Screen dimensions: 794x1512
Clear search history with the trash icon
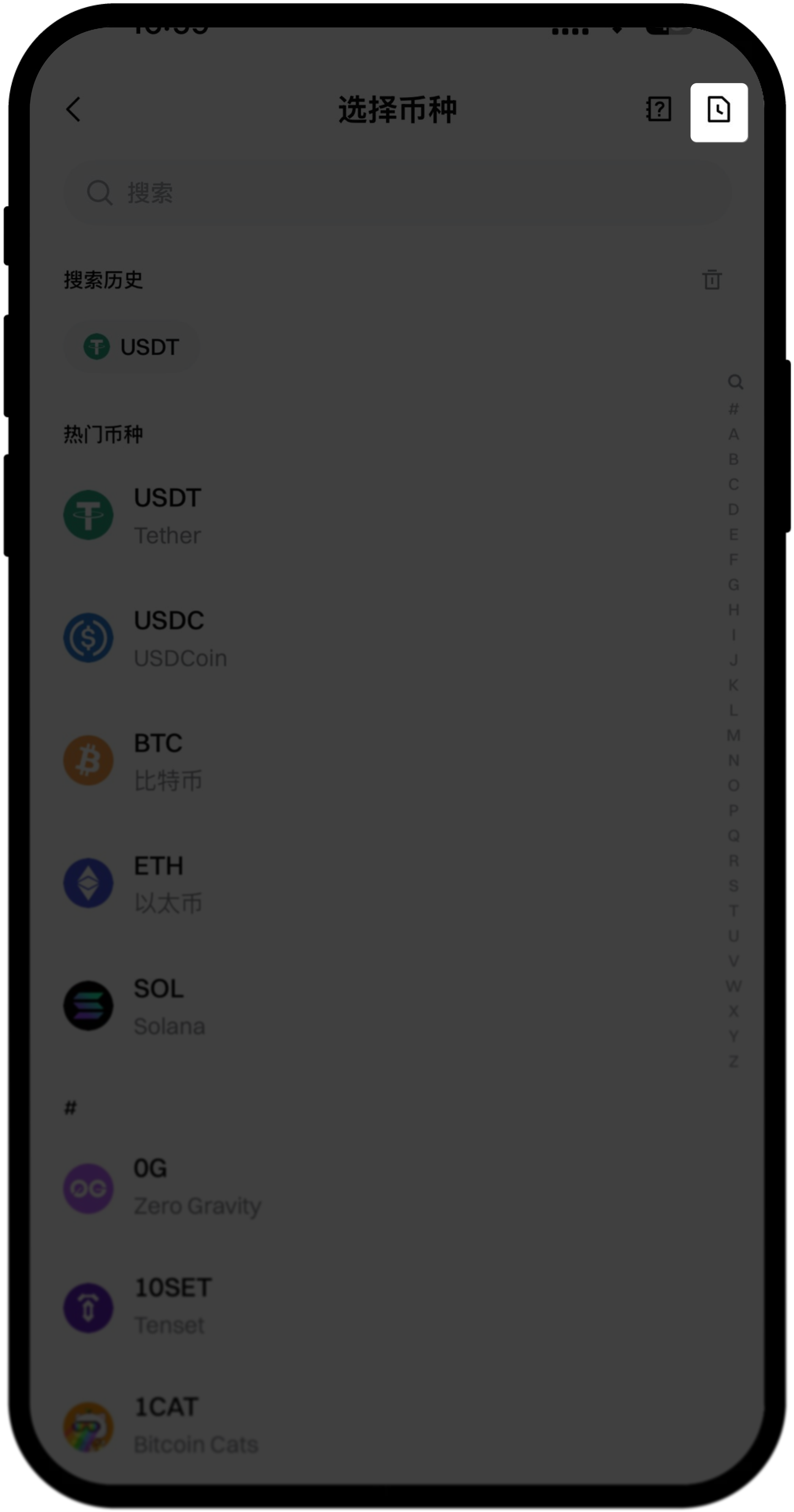click(712, 280)
